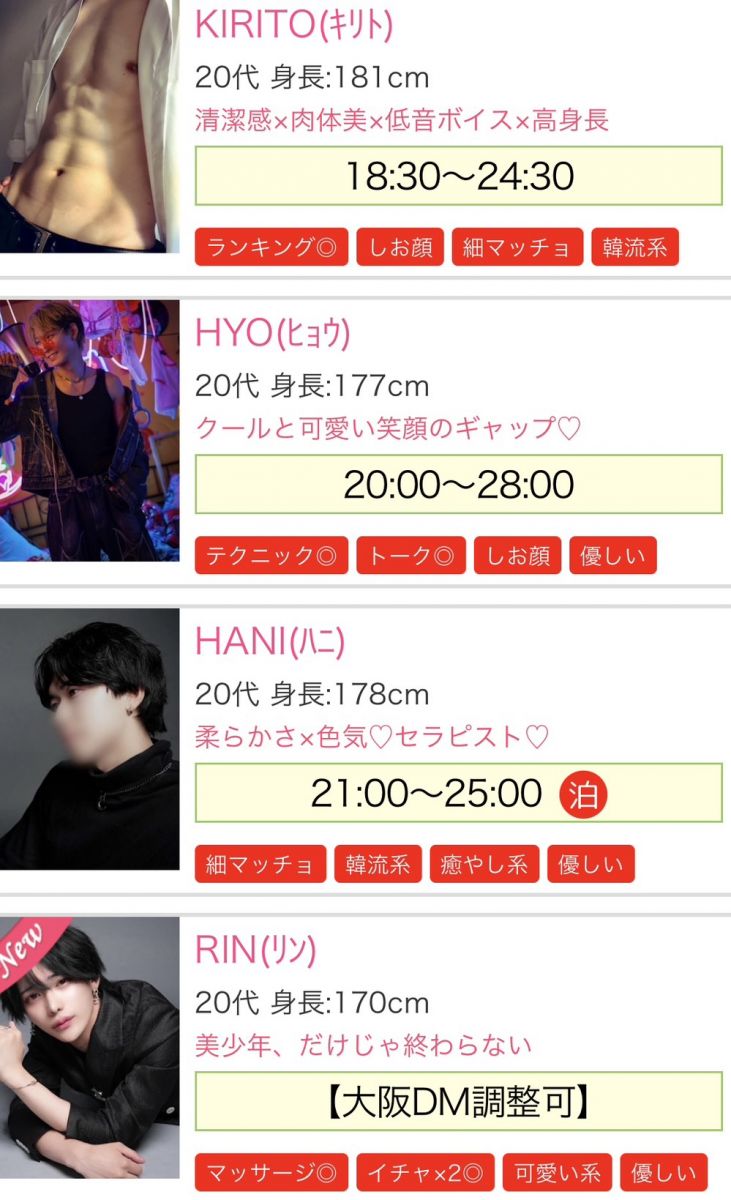
Task: Select the HANI therapist card
Action: click(x=270, y=643)
